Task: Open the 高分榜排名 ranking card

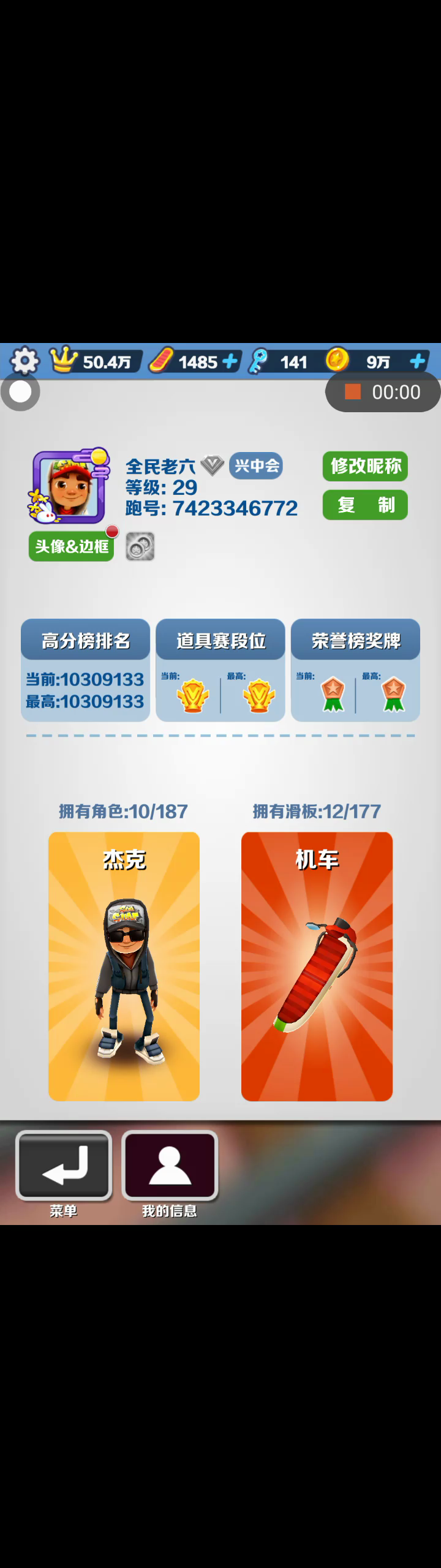Action: [85, 669]
